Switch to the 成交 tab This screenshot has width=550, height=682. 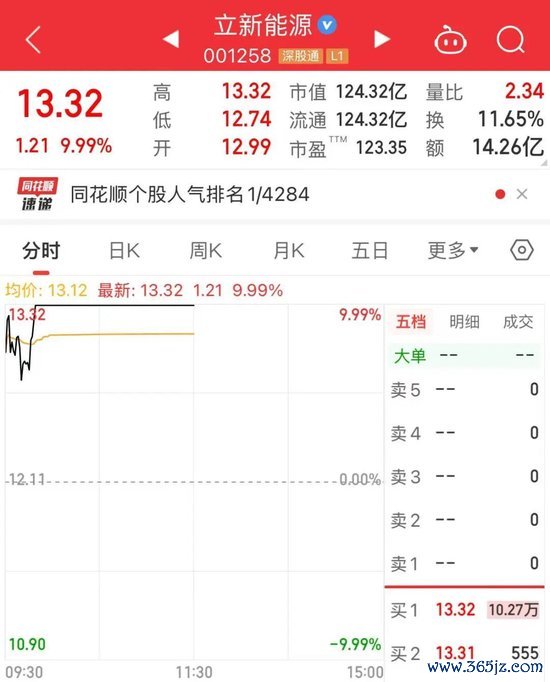(x=518, y=322)
